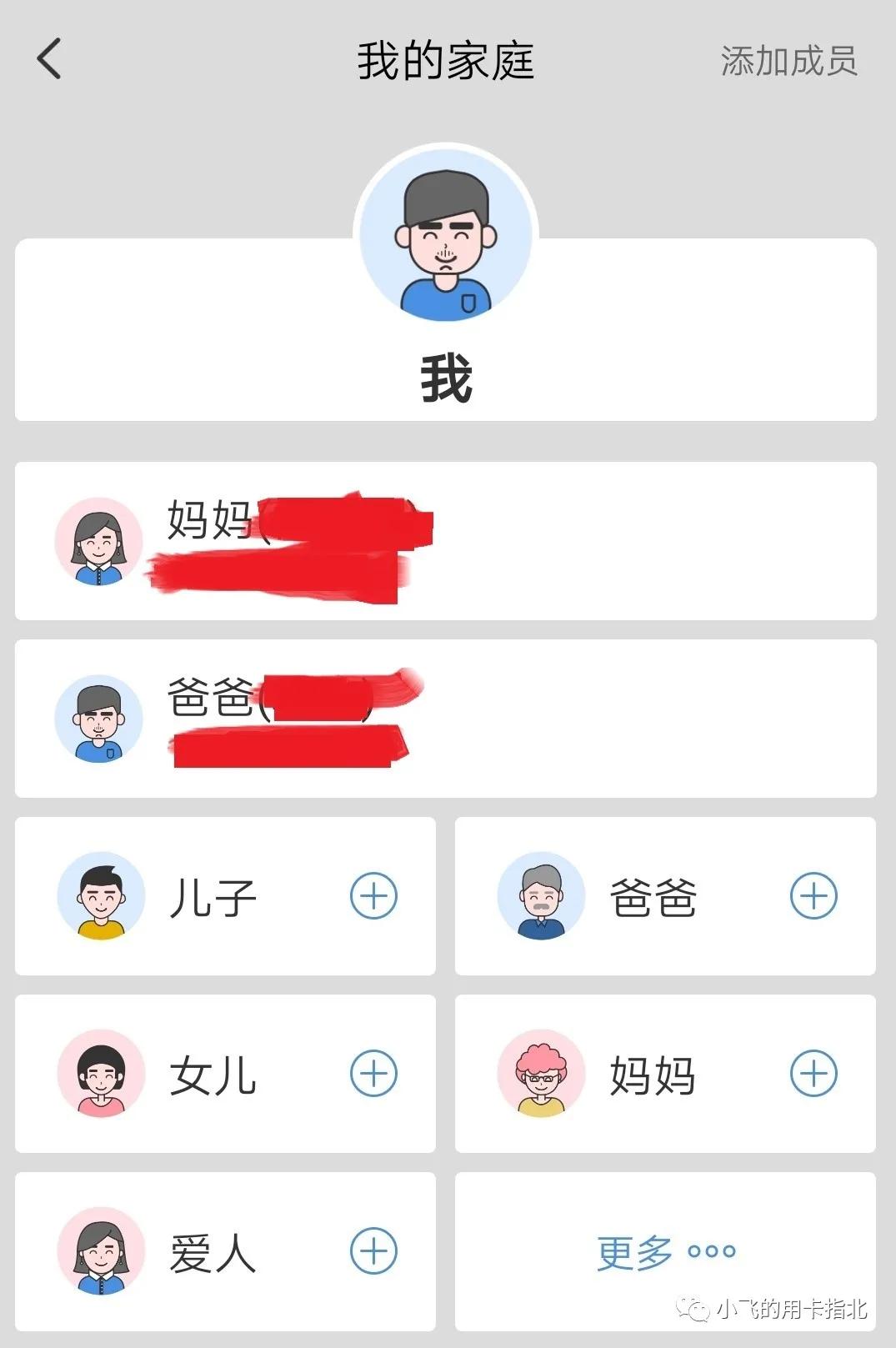Select the 爸爸 avatar in his member card
This screenshot has height=1348, width=896.
[x=99, y=719]
